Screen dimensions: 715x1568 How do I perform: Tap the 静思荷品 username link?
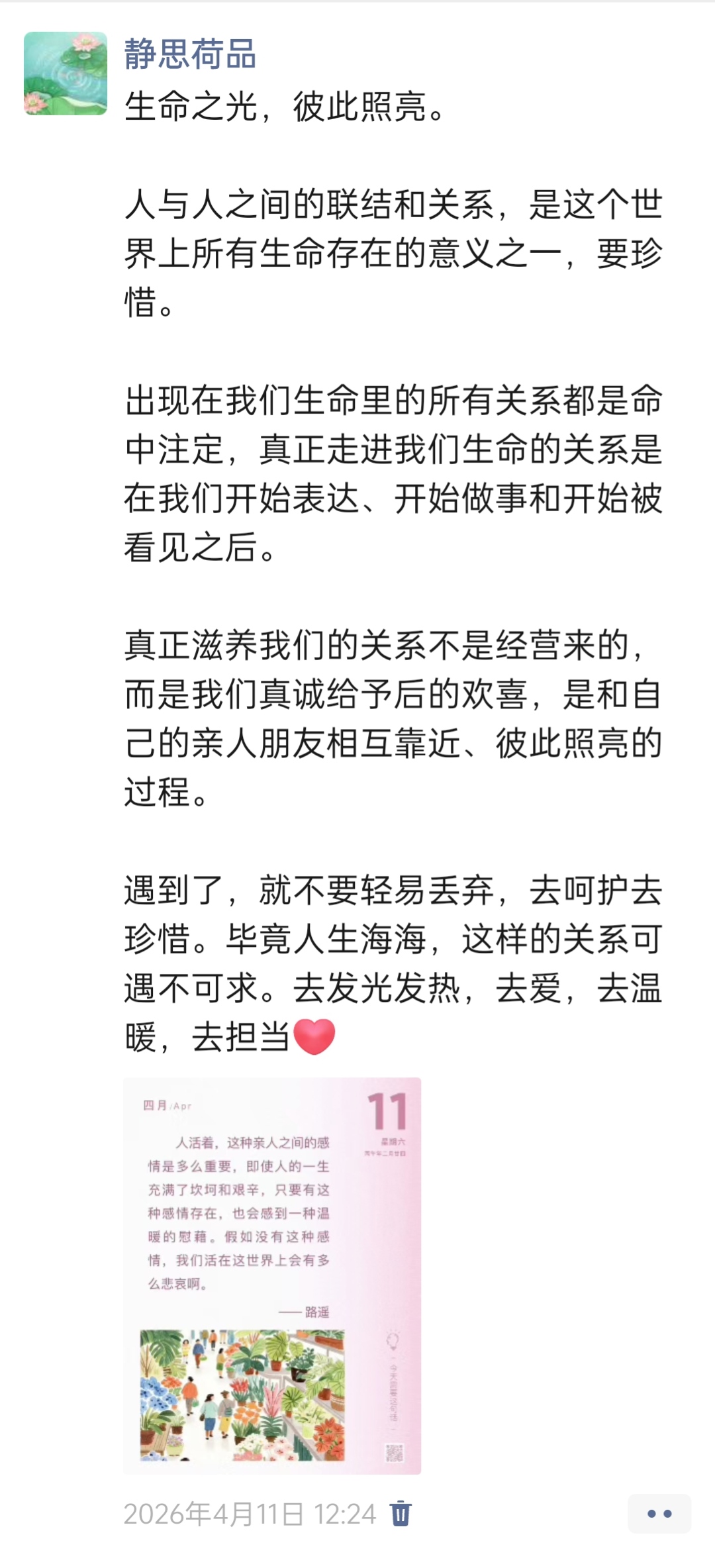pyautogui.click(x=190, y=54)
